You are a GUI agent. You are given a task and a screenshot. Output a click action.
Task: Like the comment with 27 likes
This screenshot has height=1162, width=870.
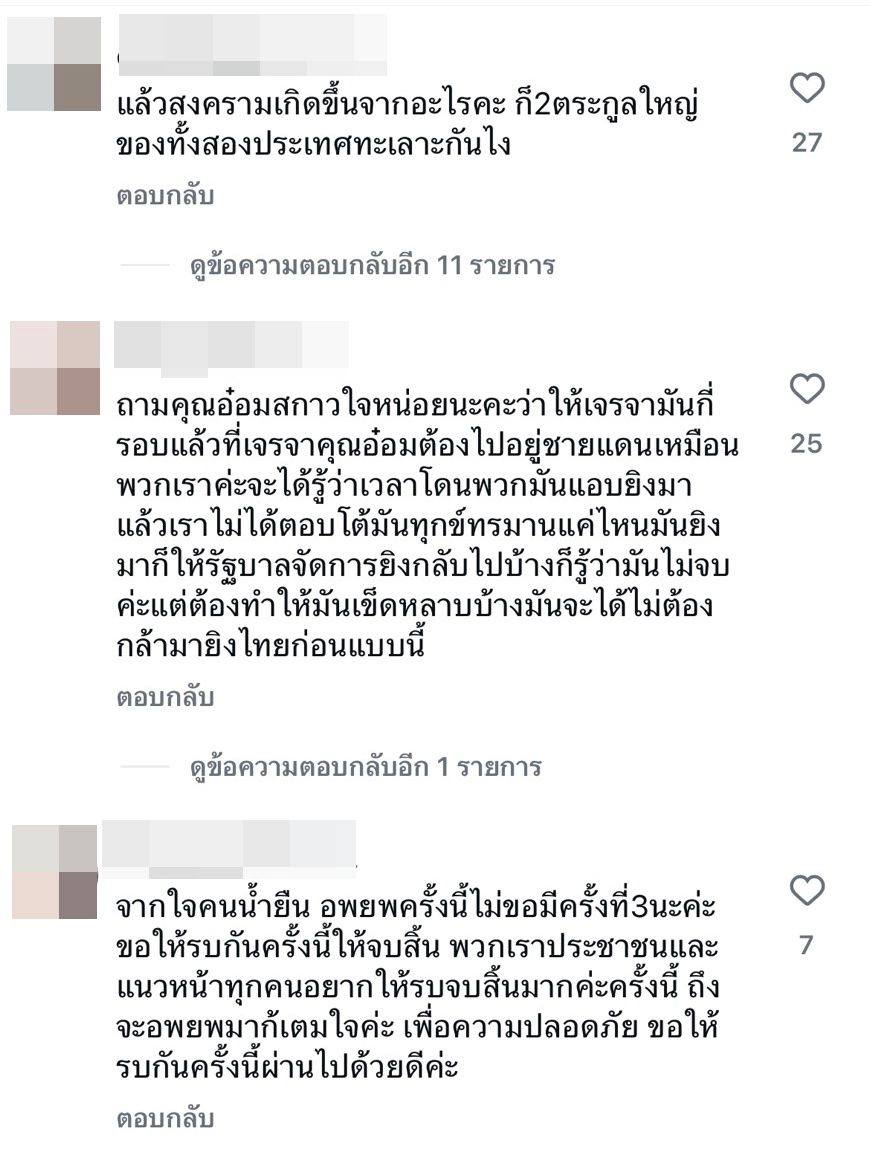[806, 90]
